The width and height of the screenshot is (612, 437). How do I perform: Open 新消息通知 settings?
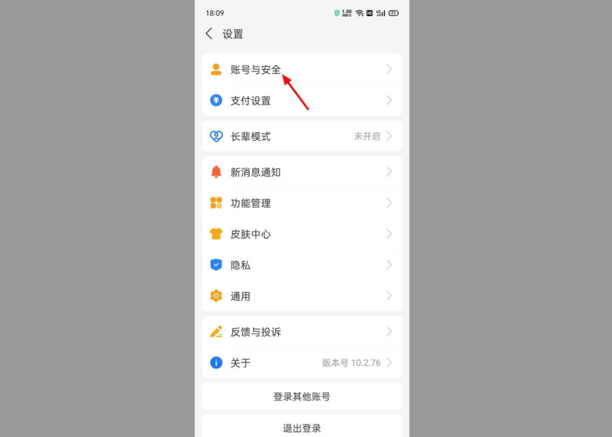point(300,172)
